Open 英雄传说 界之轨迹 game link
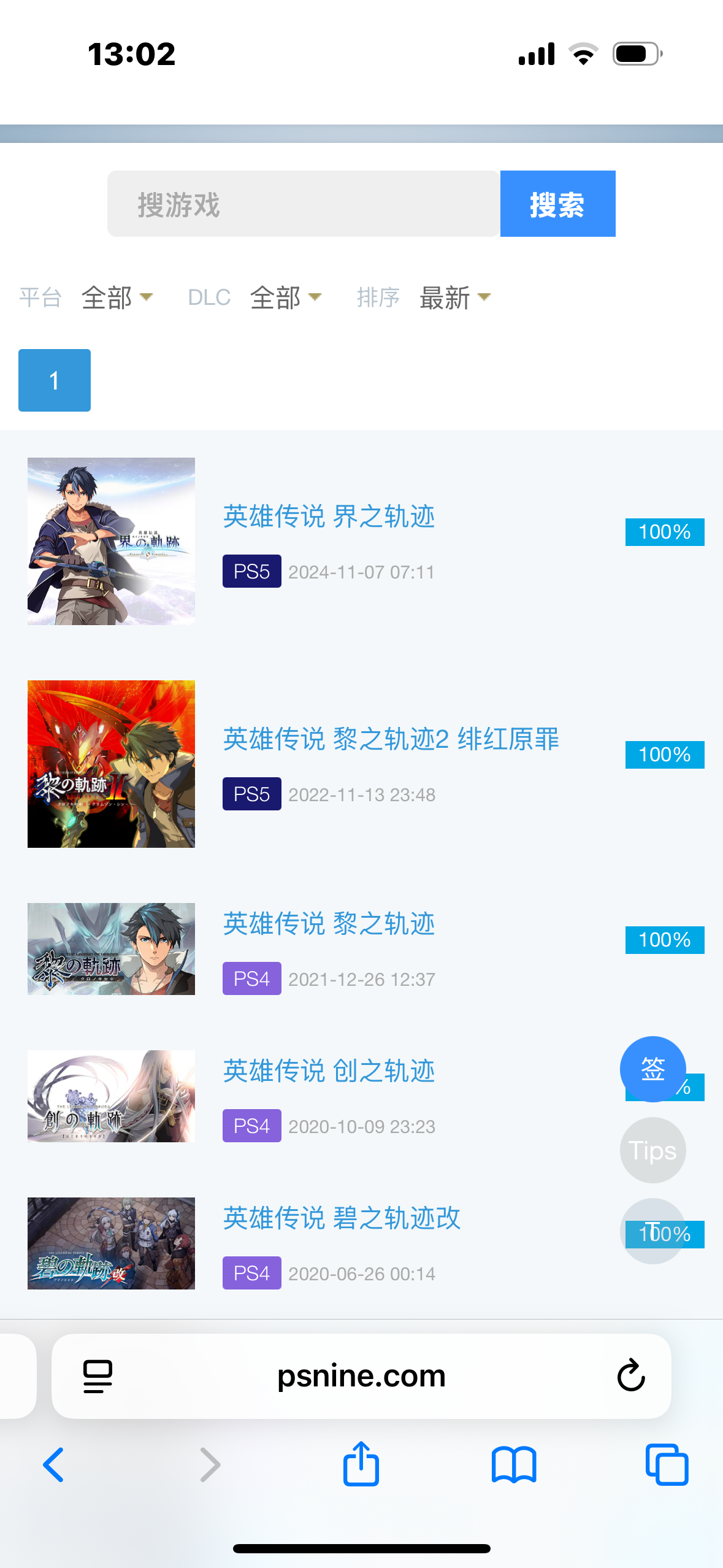723x1568 pixels. [329, 517]
